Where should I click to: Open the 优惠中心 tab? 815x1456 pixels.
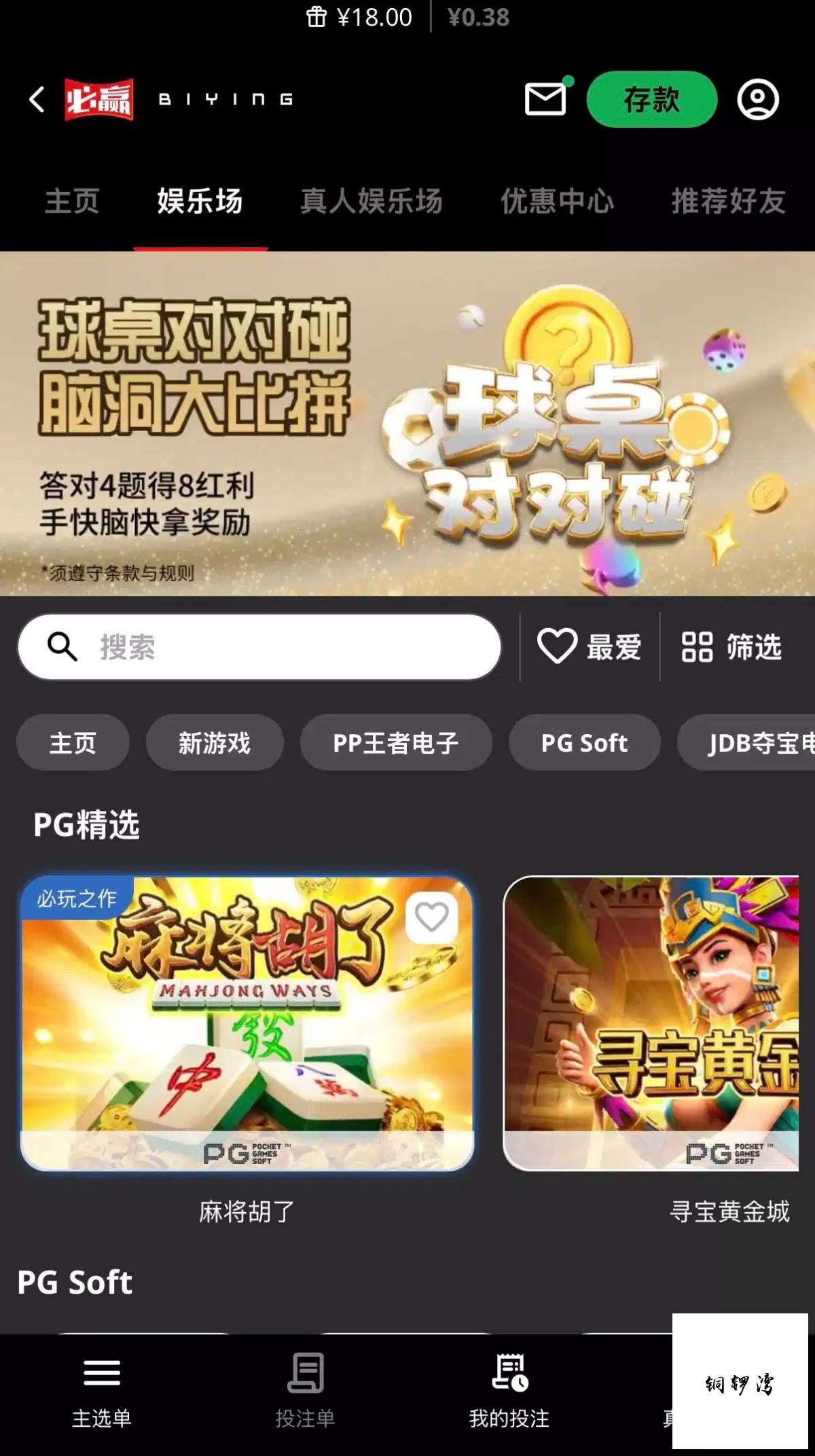point(557,201)
